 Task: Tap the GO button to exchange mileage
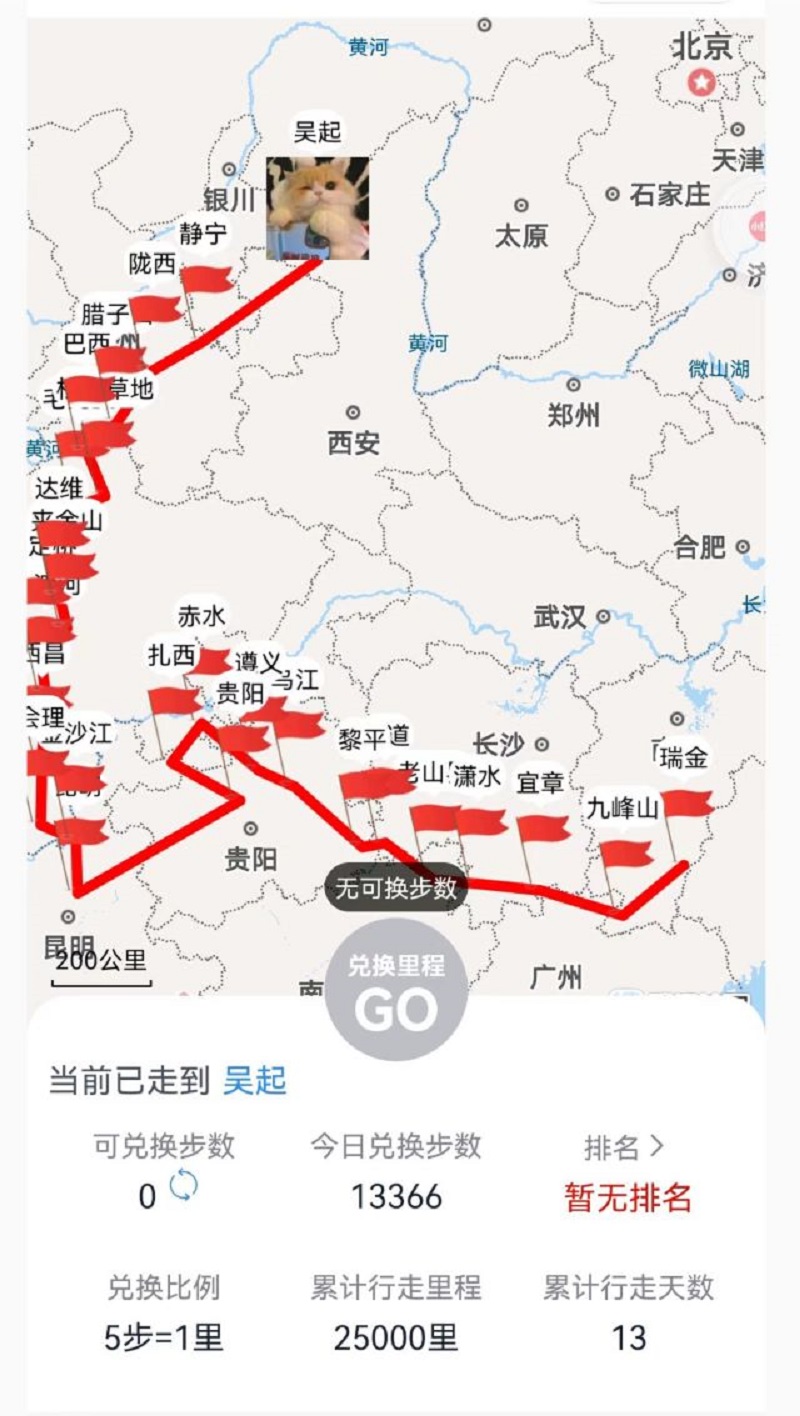(397, 989)
